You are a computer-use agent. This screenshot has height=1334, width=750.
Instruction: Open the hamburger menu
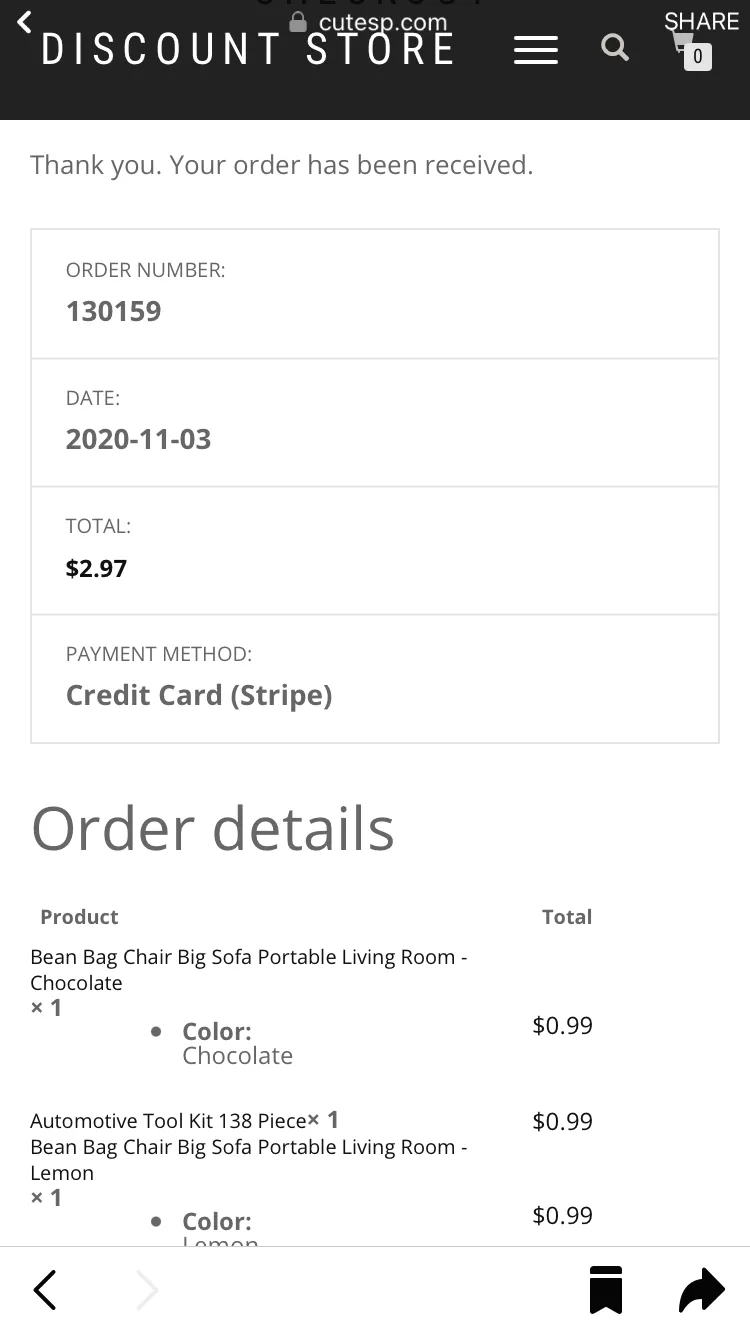pos(536,50)
